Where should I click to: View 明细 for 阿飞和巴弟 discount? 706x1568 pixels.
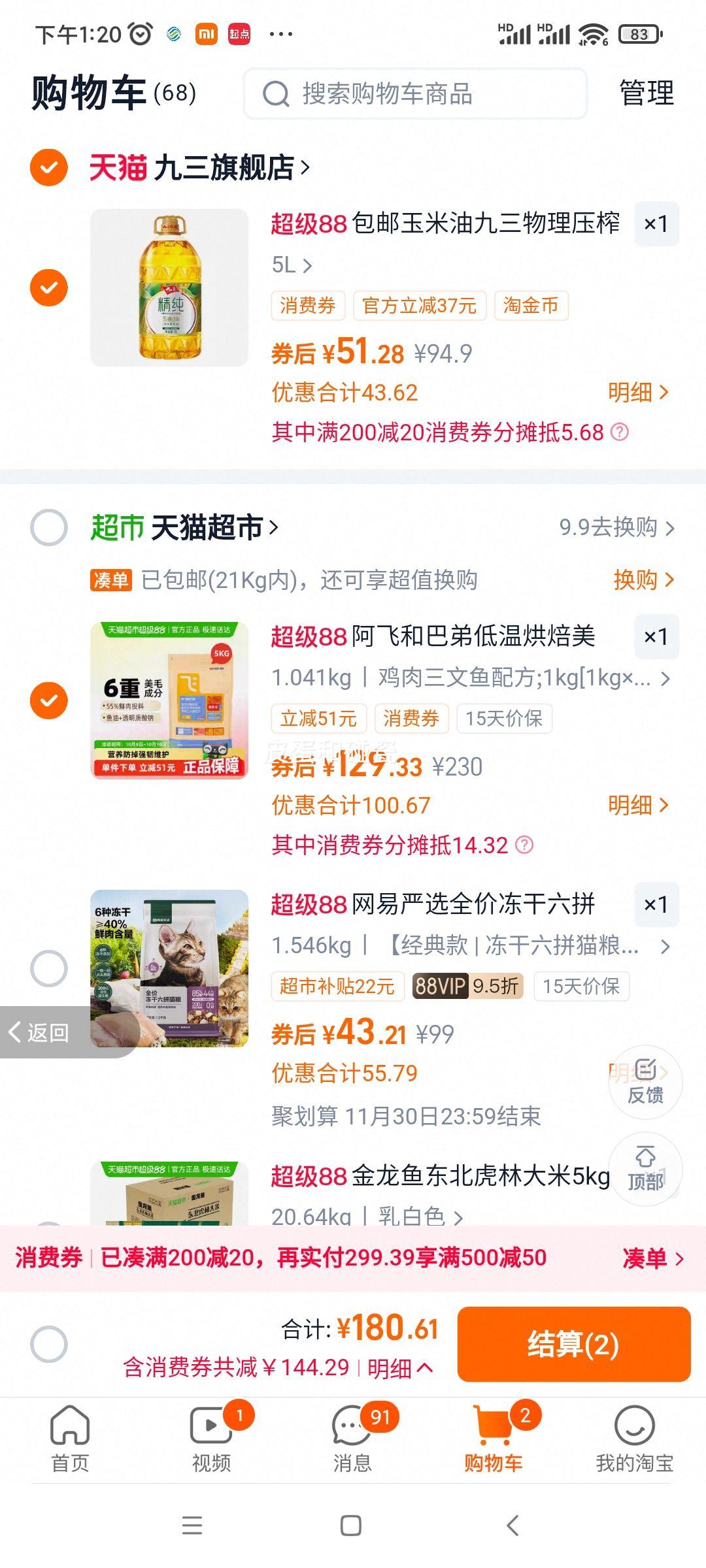pos(637,805)
